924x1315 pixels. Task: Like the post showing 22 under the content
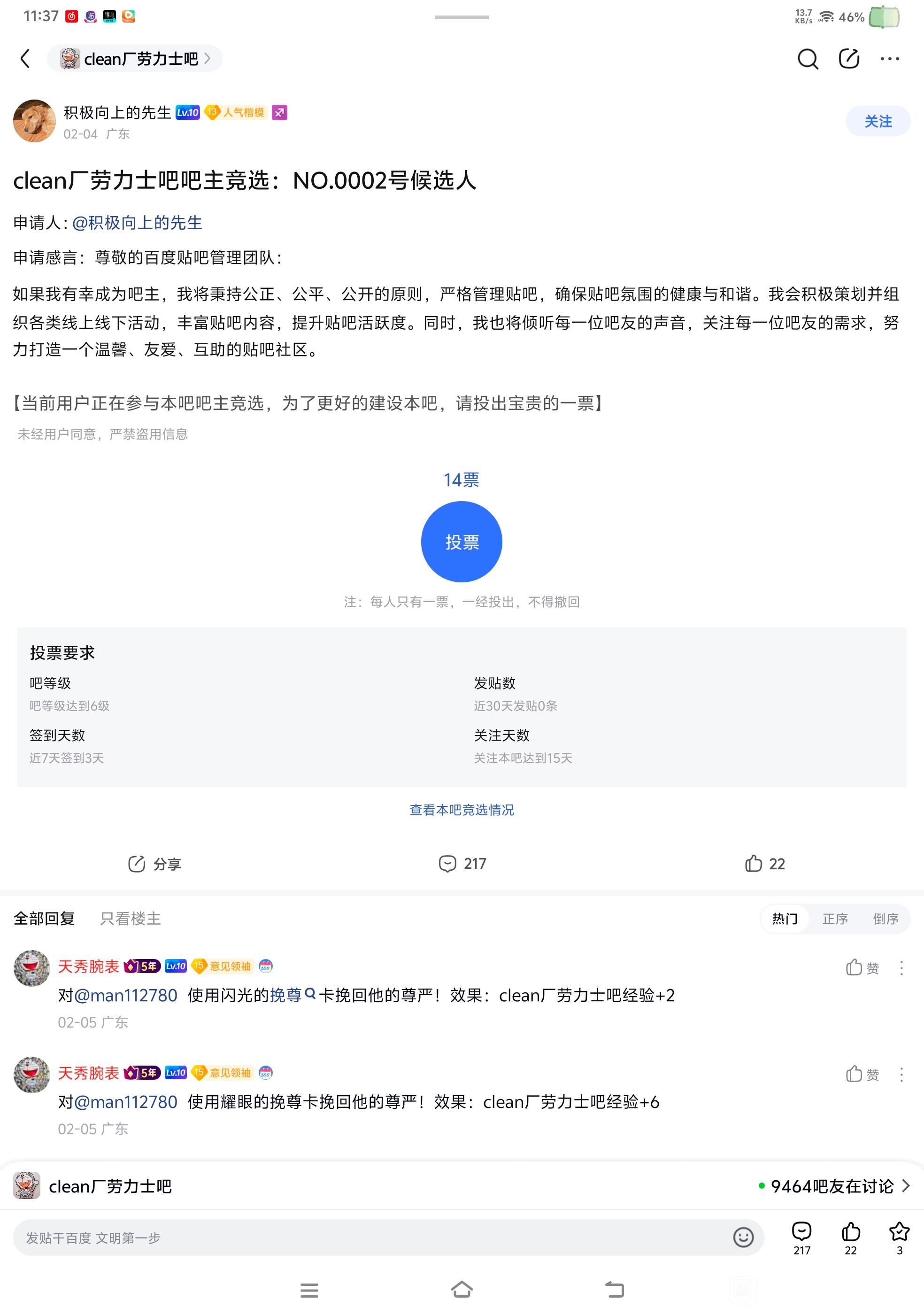(x=765, y=864)
